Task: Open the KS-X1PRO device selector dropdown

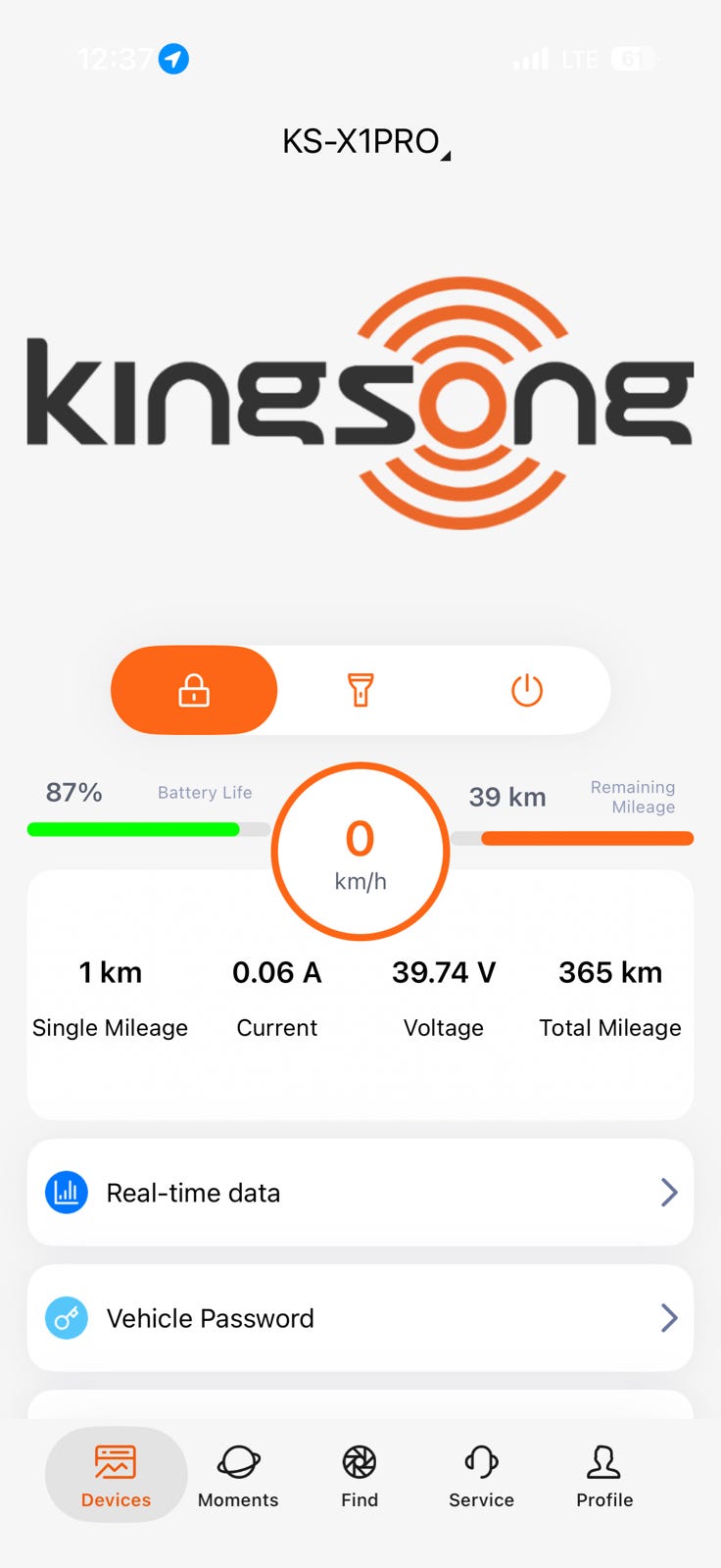Action: pyautogui.click(x=365, y=142)
